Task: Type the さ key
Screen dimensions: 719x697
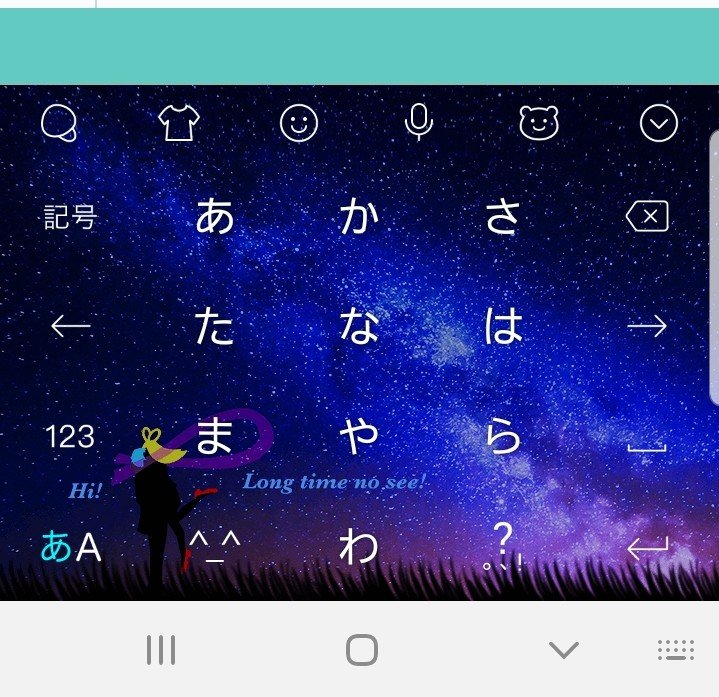Action: (x=503, y=216)
